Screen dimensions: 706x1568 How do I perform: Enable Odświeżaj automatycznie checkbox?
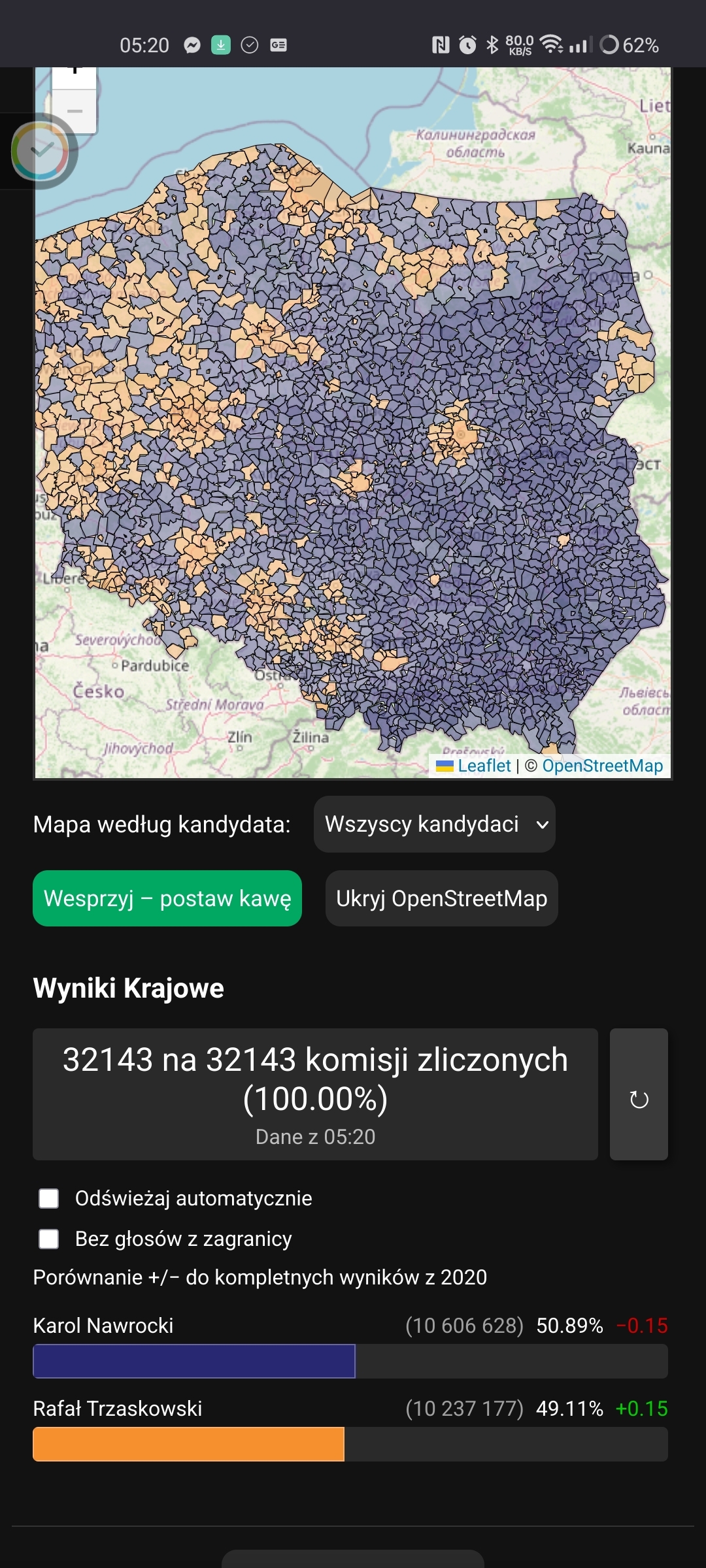click(x=49, y=1199)
